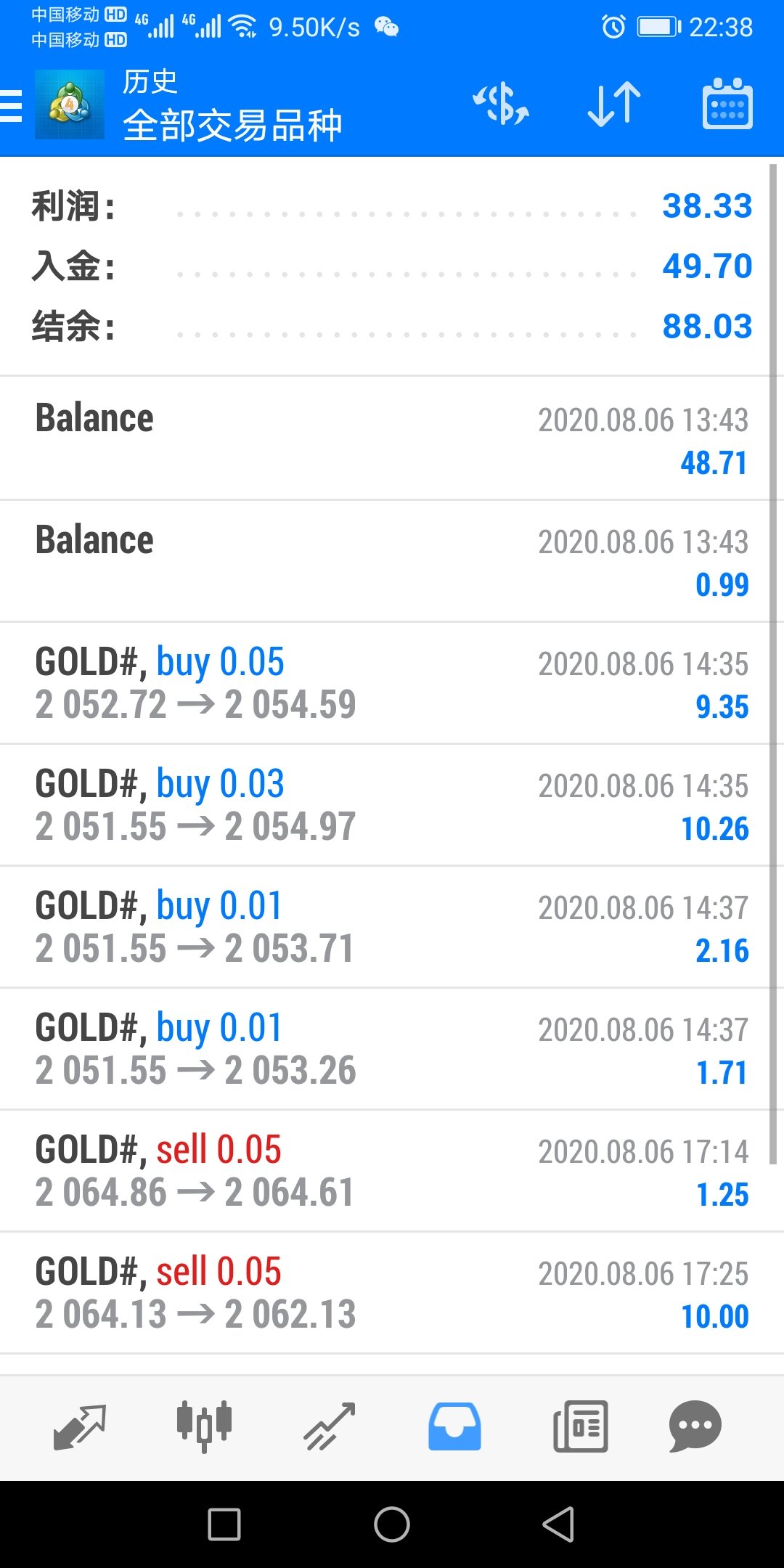Open the sort arrows option
The width and height of the screenshot is (784, 1568).
pyautogui.click(x=614, y=104)
